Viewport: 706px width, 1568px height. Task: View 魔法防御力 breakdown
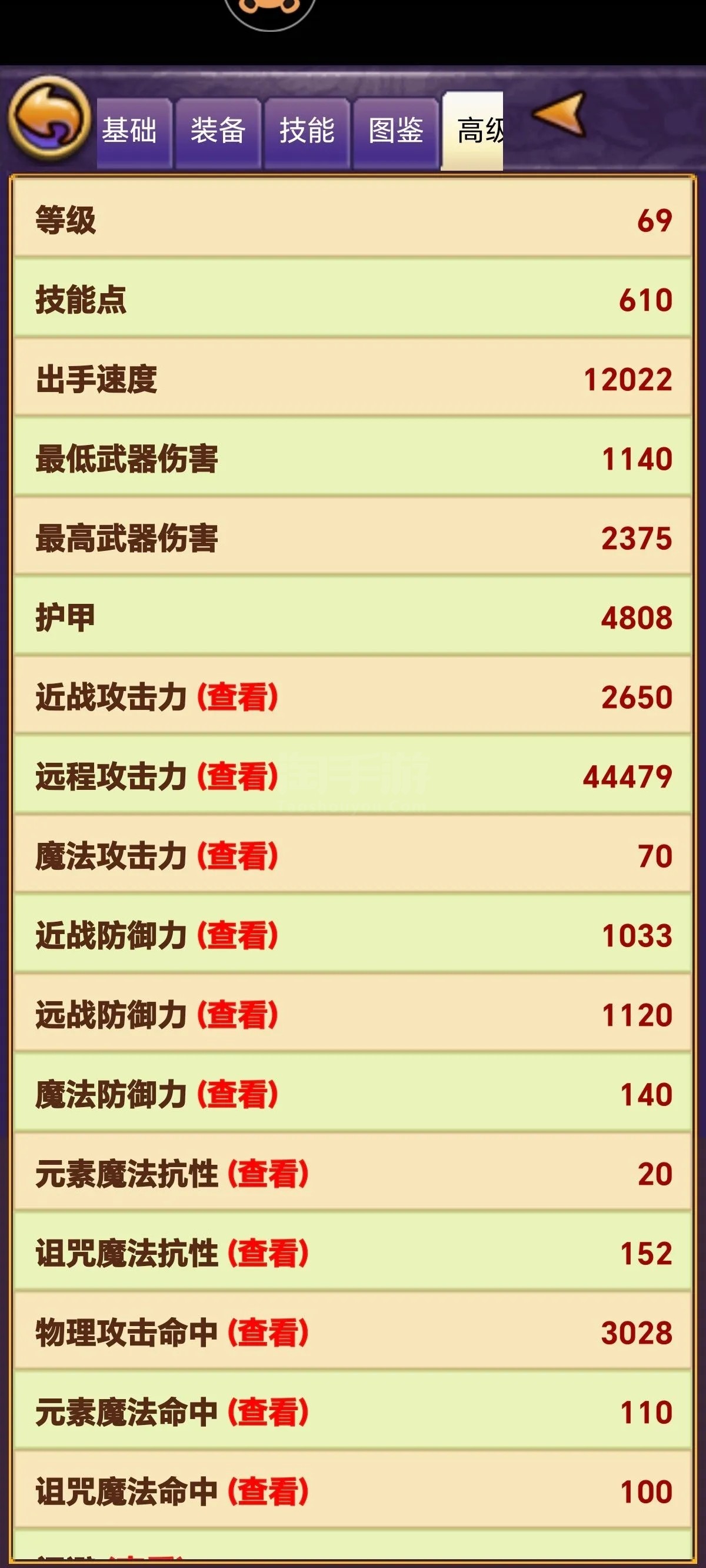237,1094
